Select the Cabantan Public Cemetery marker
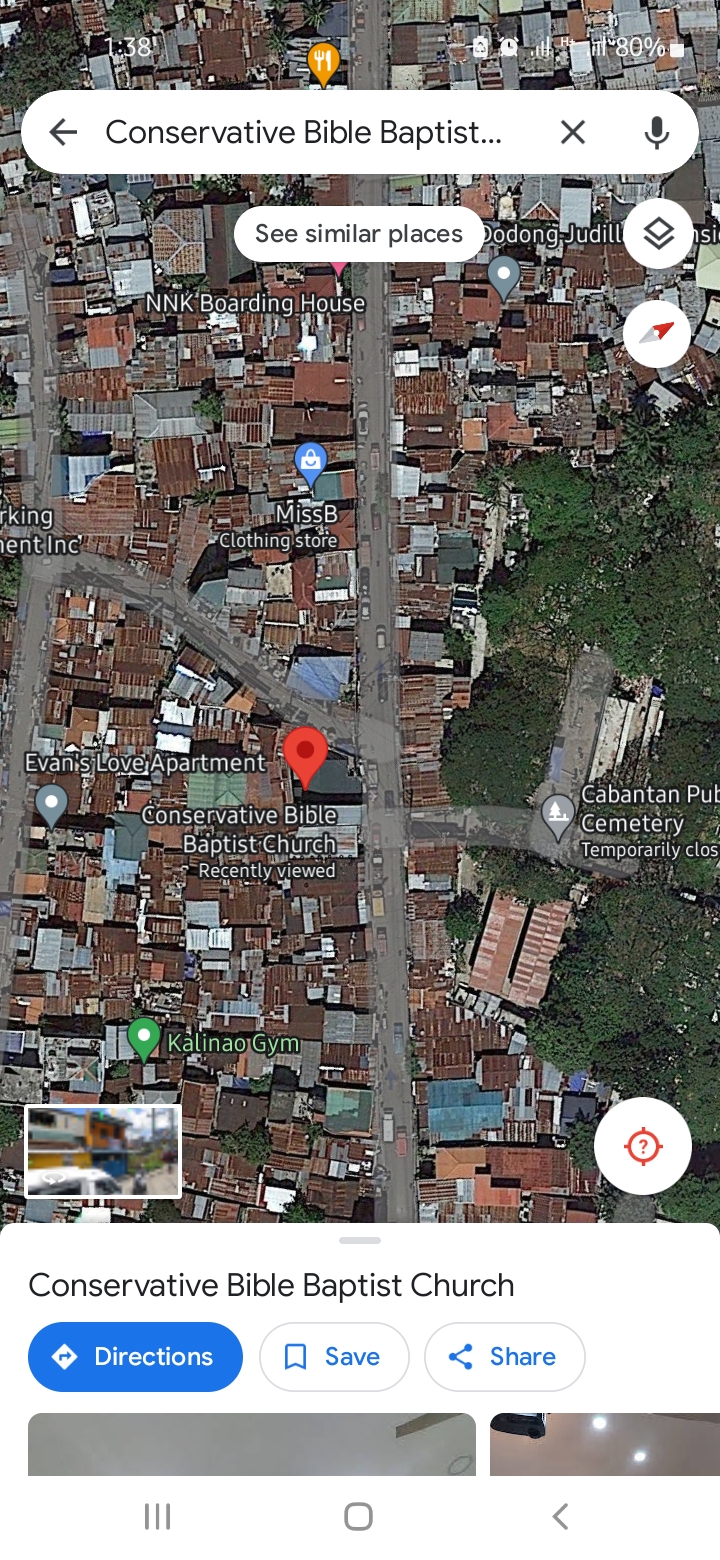Screen dimensions: 720x1560 tap(557, 814)
